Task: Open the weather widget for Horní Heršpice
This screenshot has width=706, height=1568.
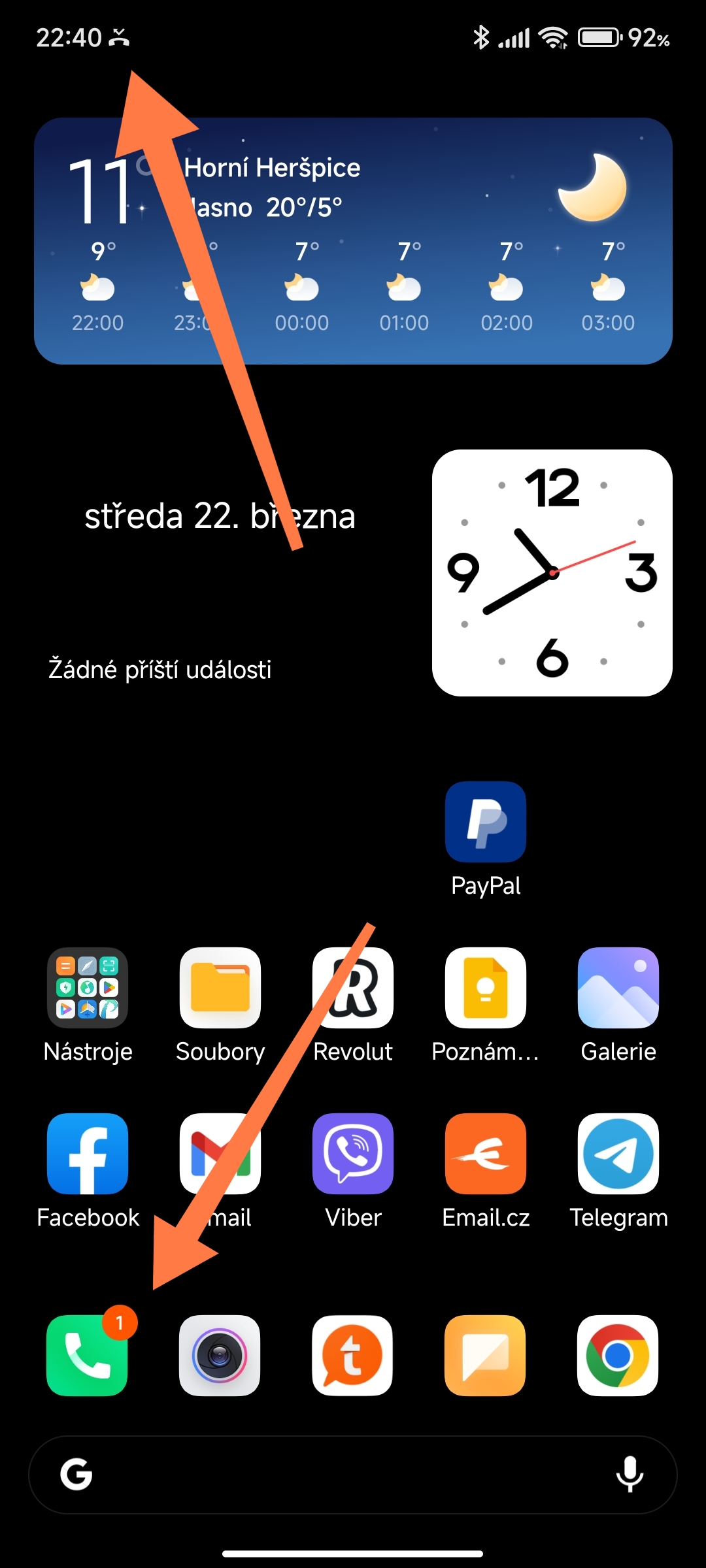Action: 353,241
